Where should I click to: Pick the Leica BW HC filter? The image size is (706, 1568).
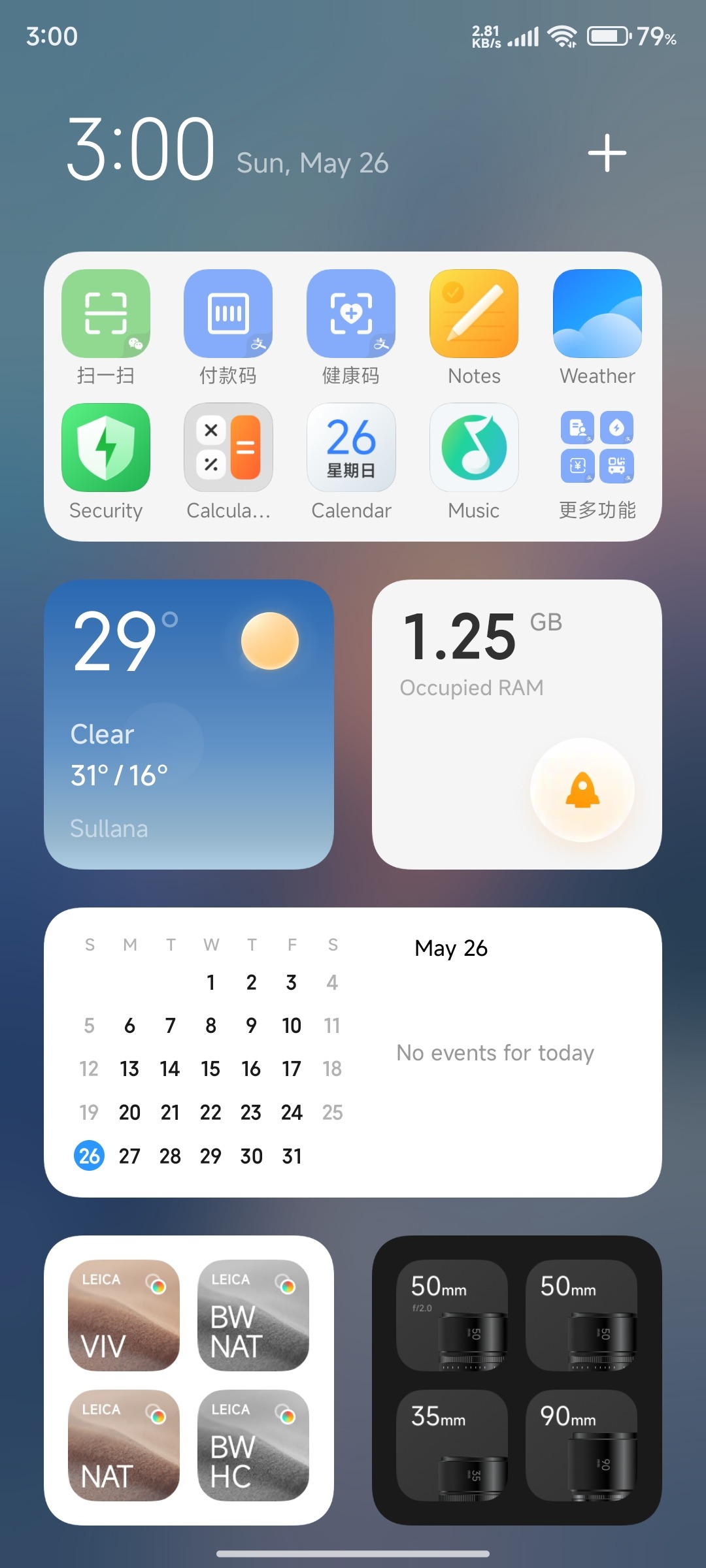pyautogui.click(x=253, y=1445)
